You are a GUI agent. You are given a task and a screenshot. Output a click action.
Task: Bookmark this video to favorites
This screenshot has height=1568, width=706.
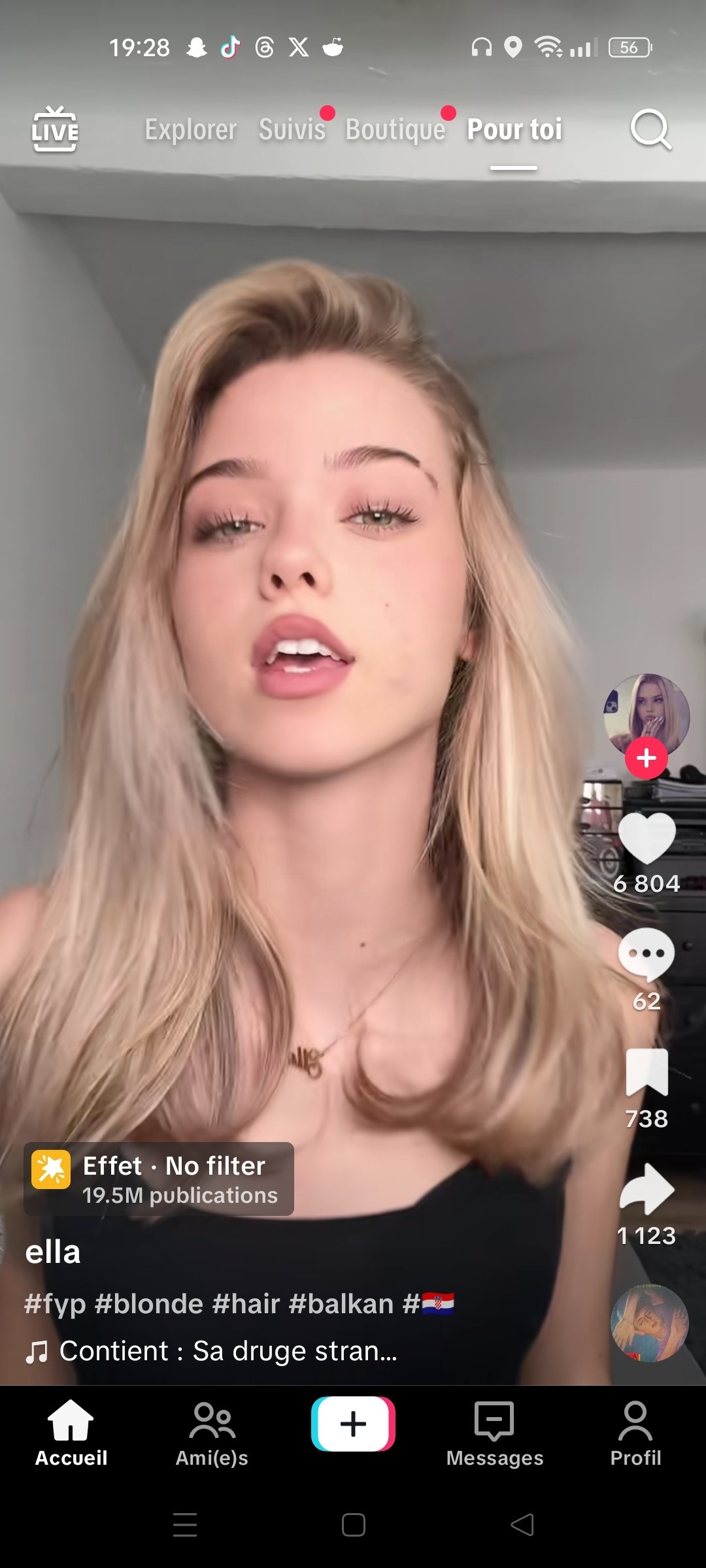(646, 1073)
